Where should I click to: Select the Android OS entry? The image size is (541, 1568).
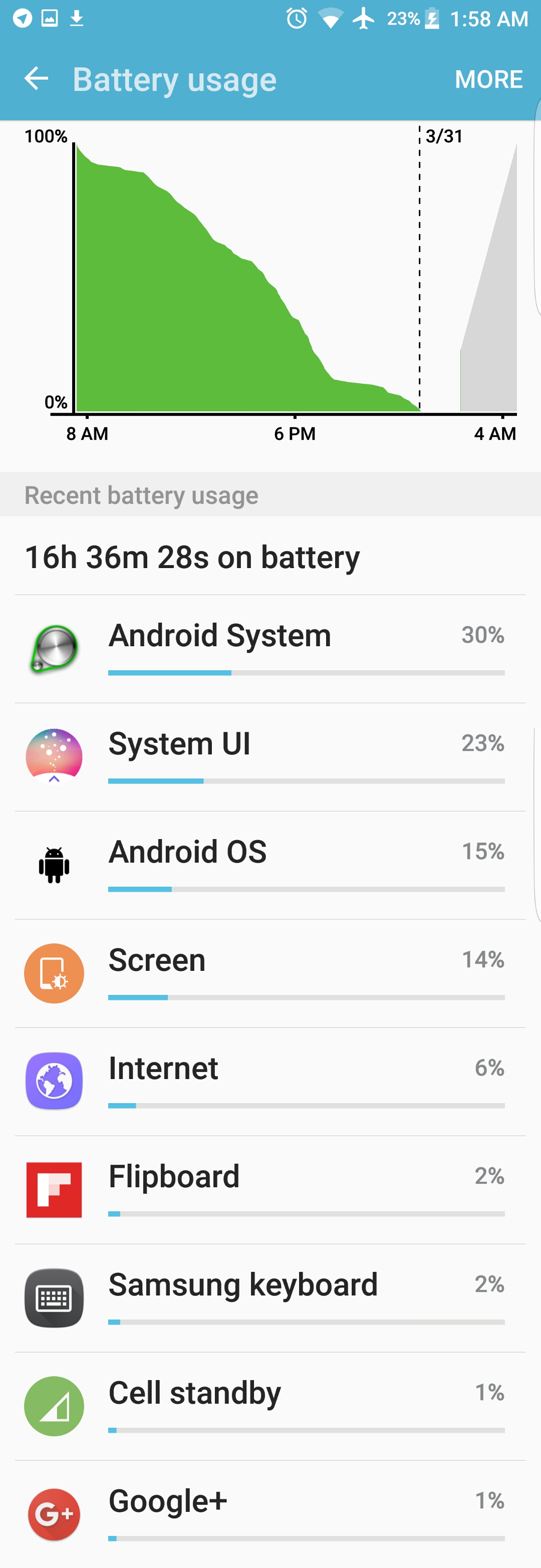270,865
